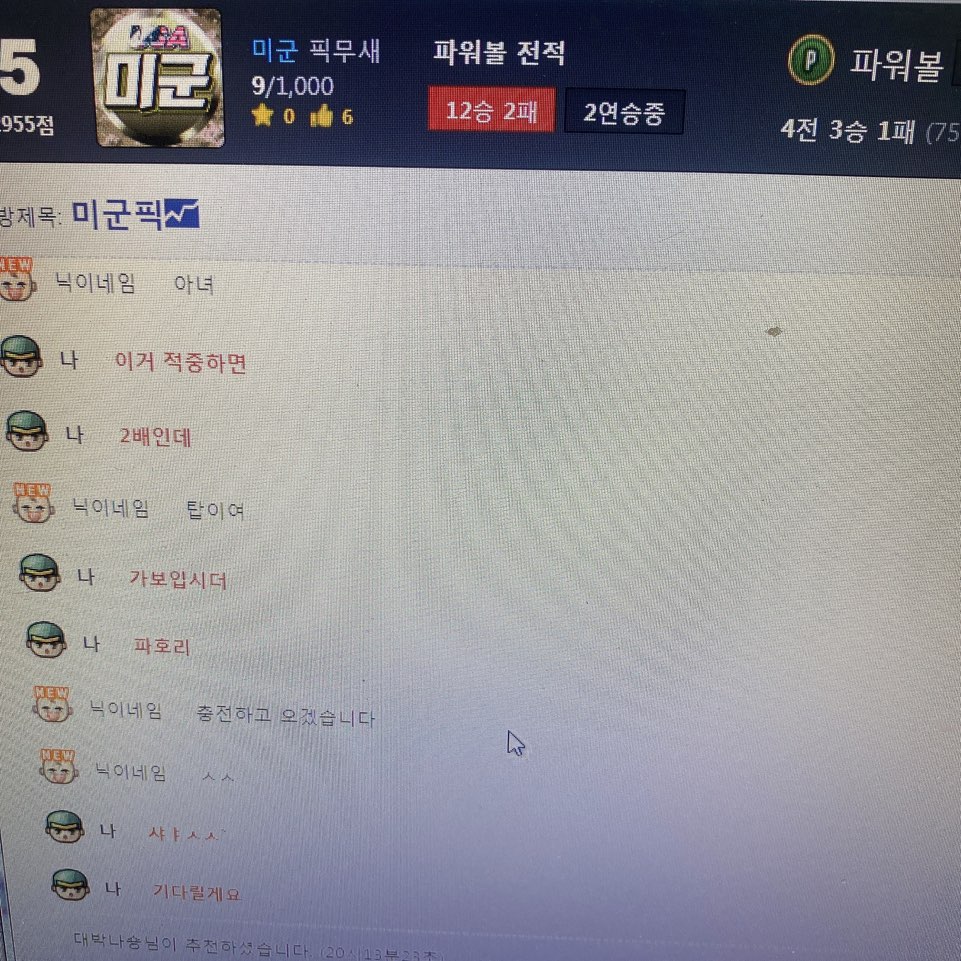Screen dimensions: 961x961
Task: Tap the thumbs-up recommend icon
Action: pos(321,117)
